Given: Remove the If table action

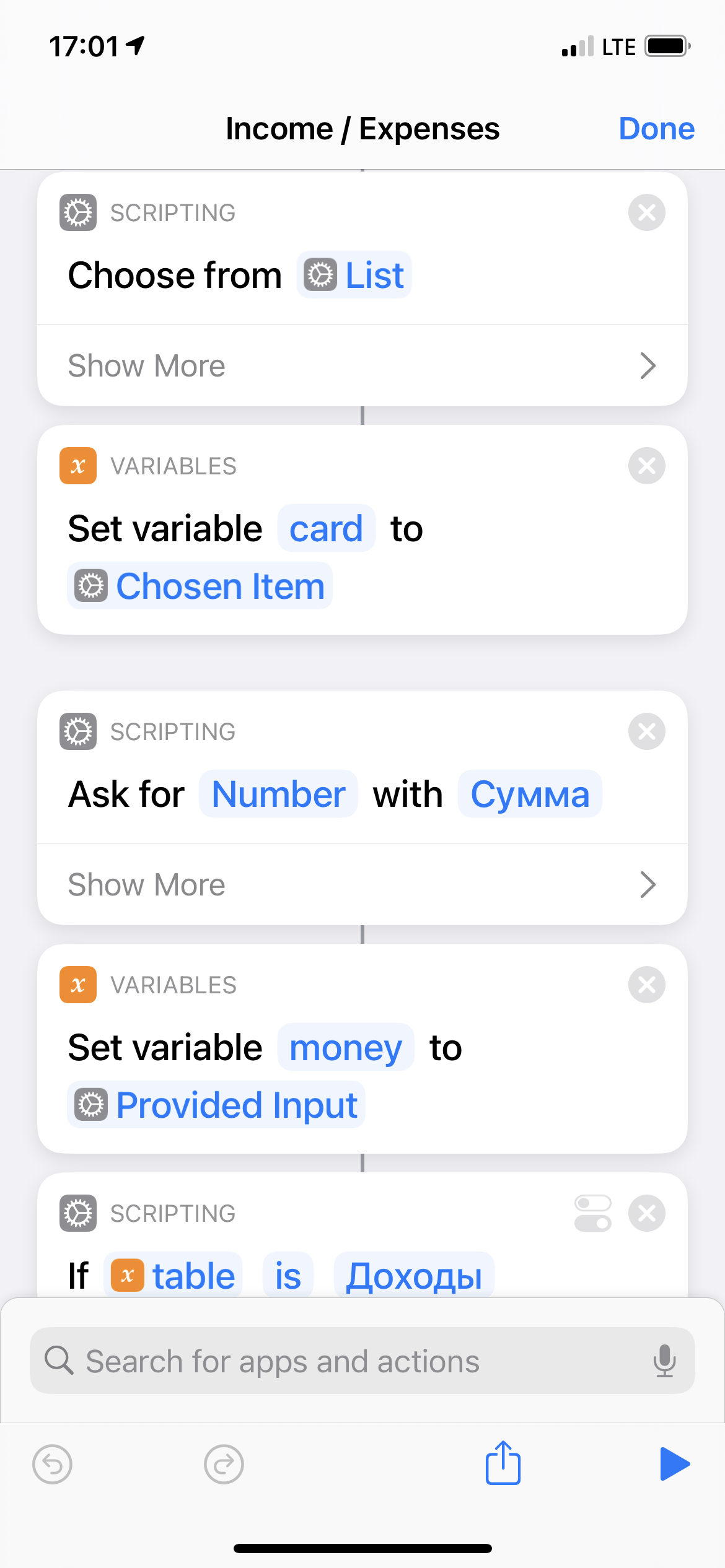Looking at the screenshot, I should [x=646, y=1213].
